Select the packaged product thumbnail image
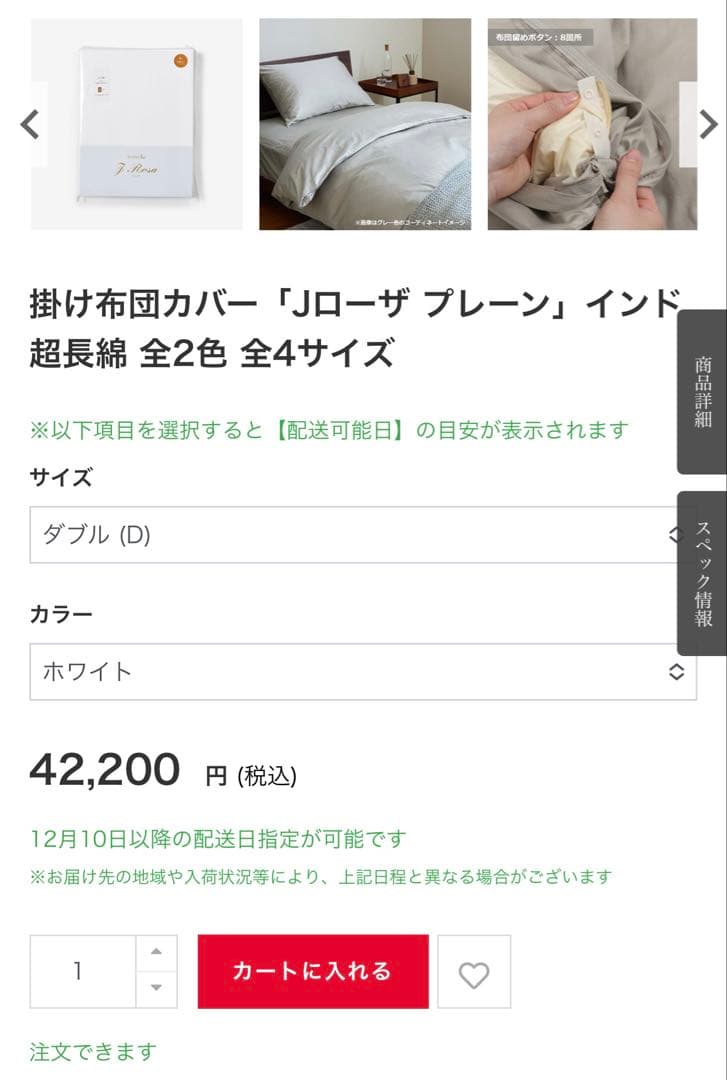The width and height of the screenshot is (727, 1080). (137, 125)
